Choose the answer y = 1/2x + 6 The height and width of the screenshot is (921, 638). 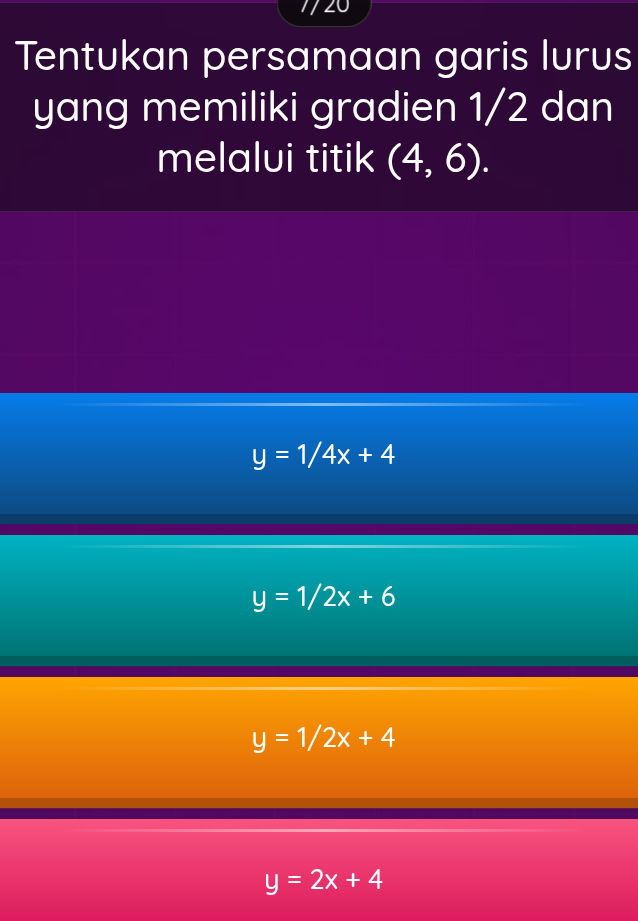(320, 598)
